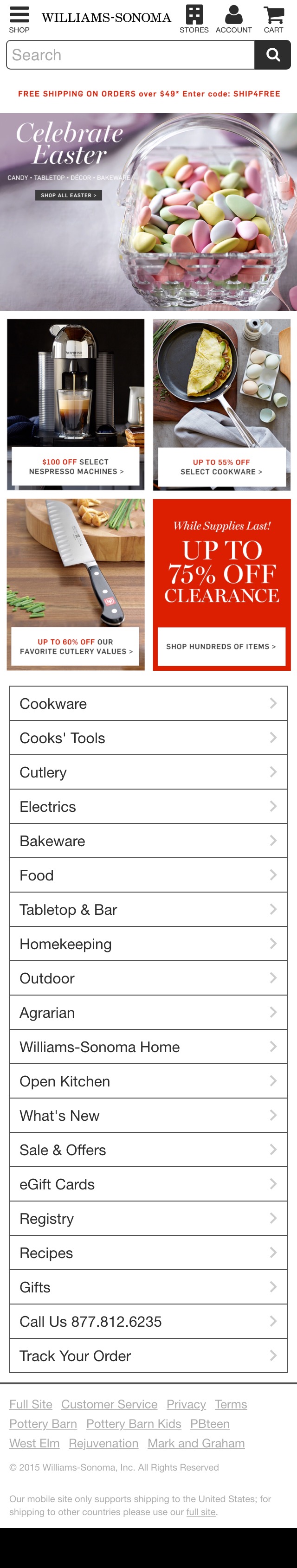
Task: Open the Customer Service link
Action: tap(109, 1404)
